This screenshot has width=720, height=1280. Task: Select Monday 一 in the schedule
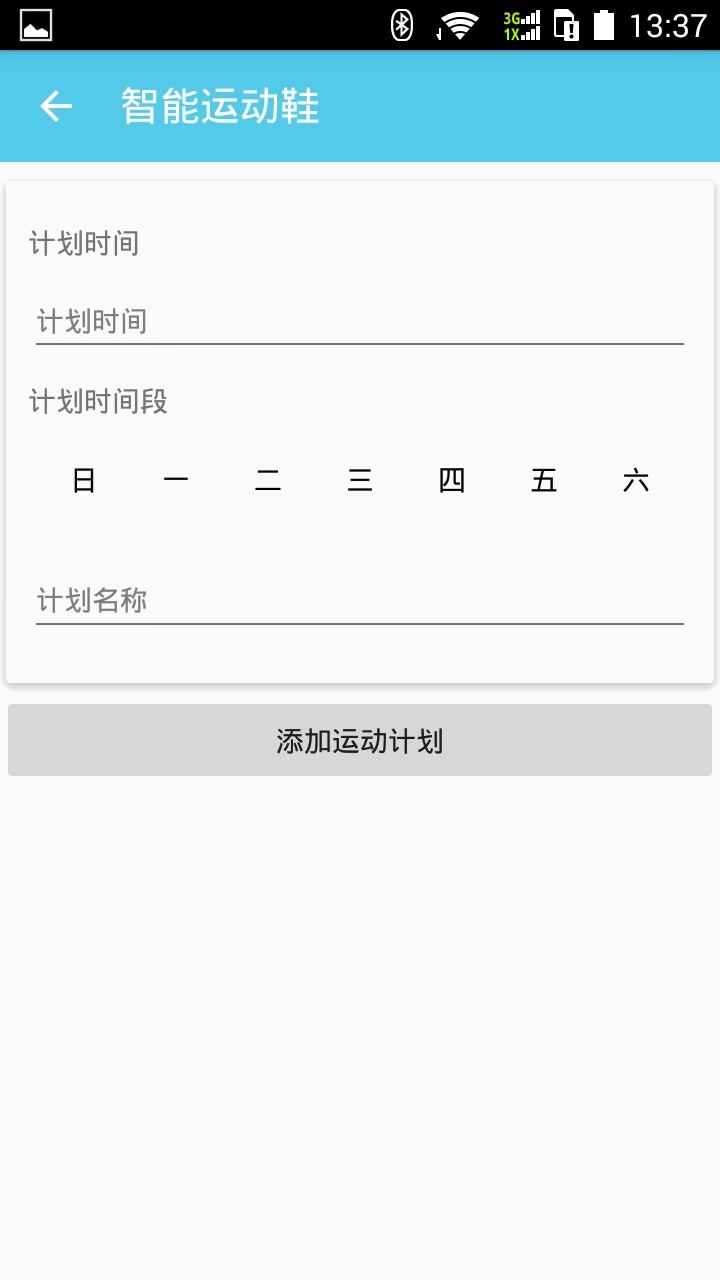[176, 481]
